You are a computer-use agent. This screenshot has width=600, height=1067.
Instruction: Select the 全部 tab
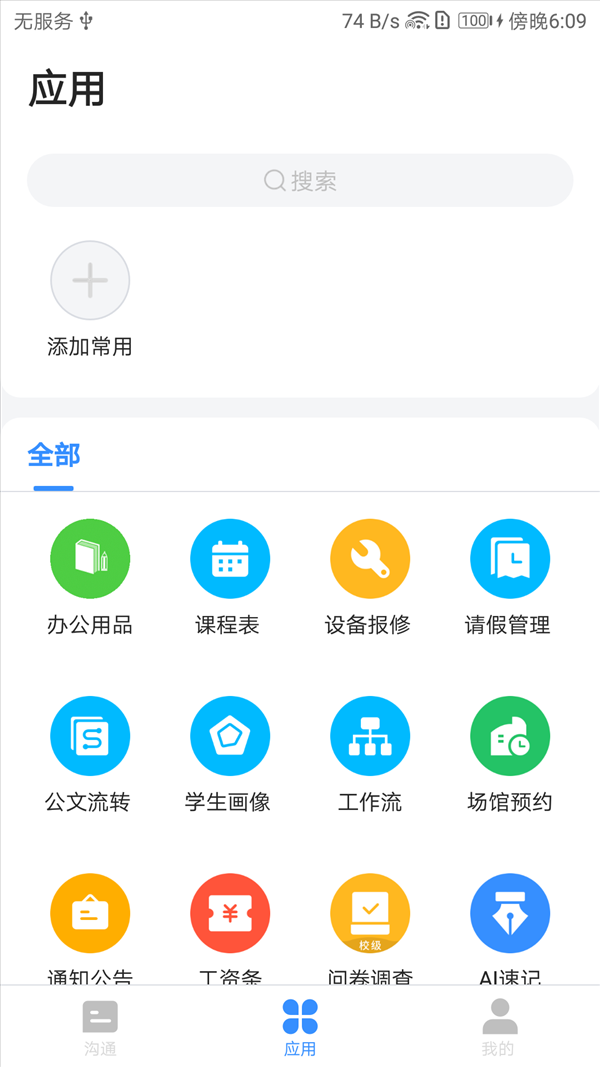pos(54,456)
